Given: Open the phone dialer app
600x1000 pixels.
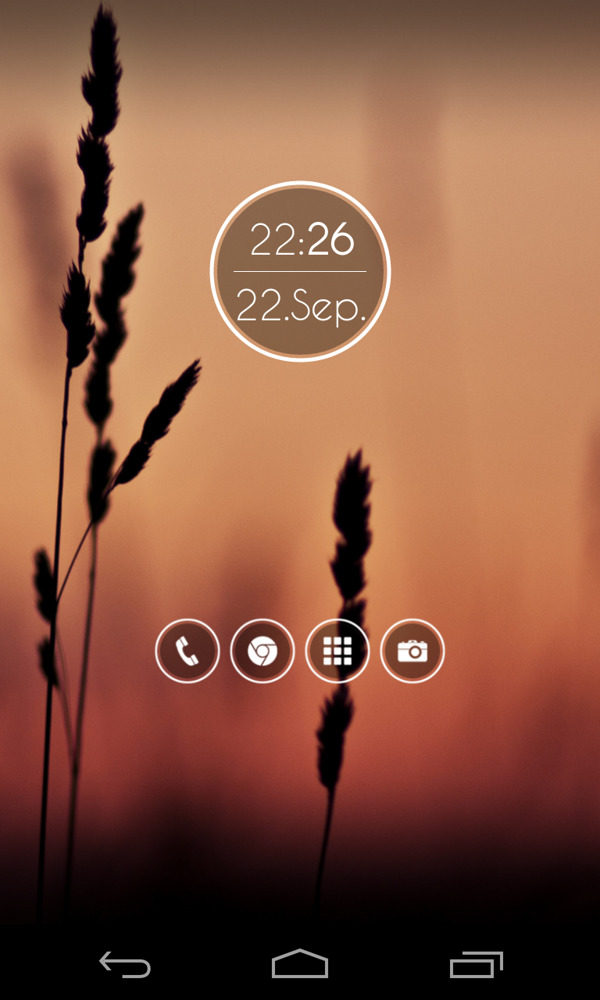Looking at the screenshot, I should coord(187,652).
